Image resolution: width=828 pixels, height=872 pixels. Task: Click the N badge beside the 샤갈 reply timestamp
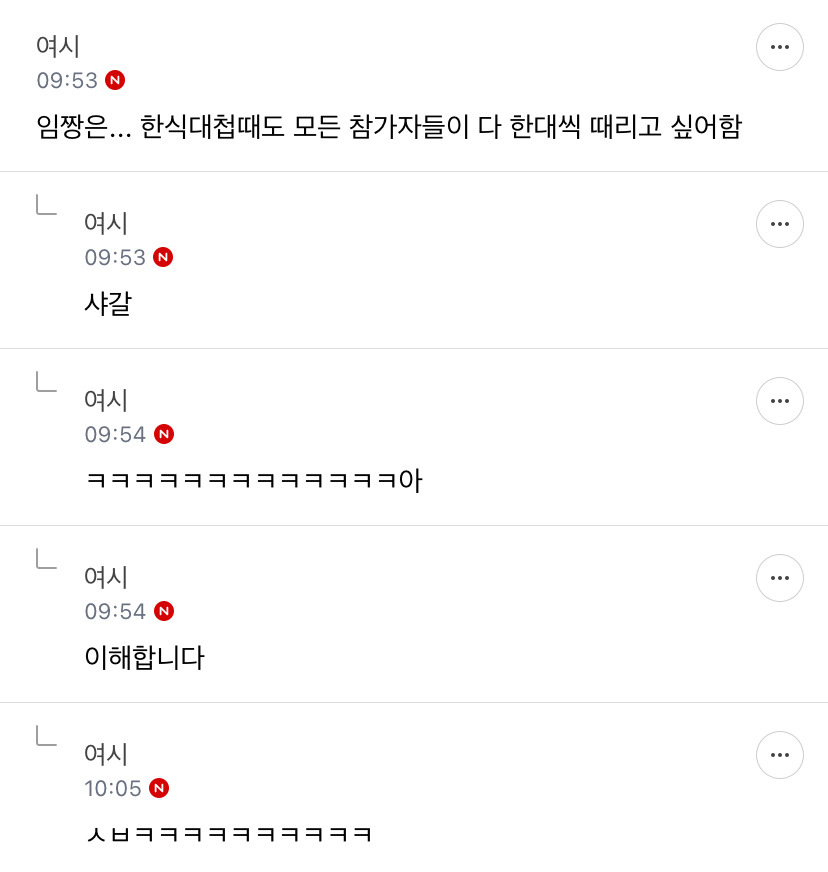(x=163, y=257)
